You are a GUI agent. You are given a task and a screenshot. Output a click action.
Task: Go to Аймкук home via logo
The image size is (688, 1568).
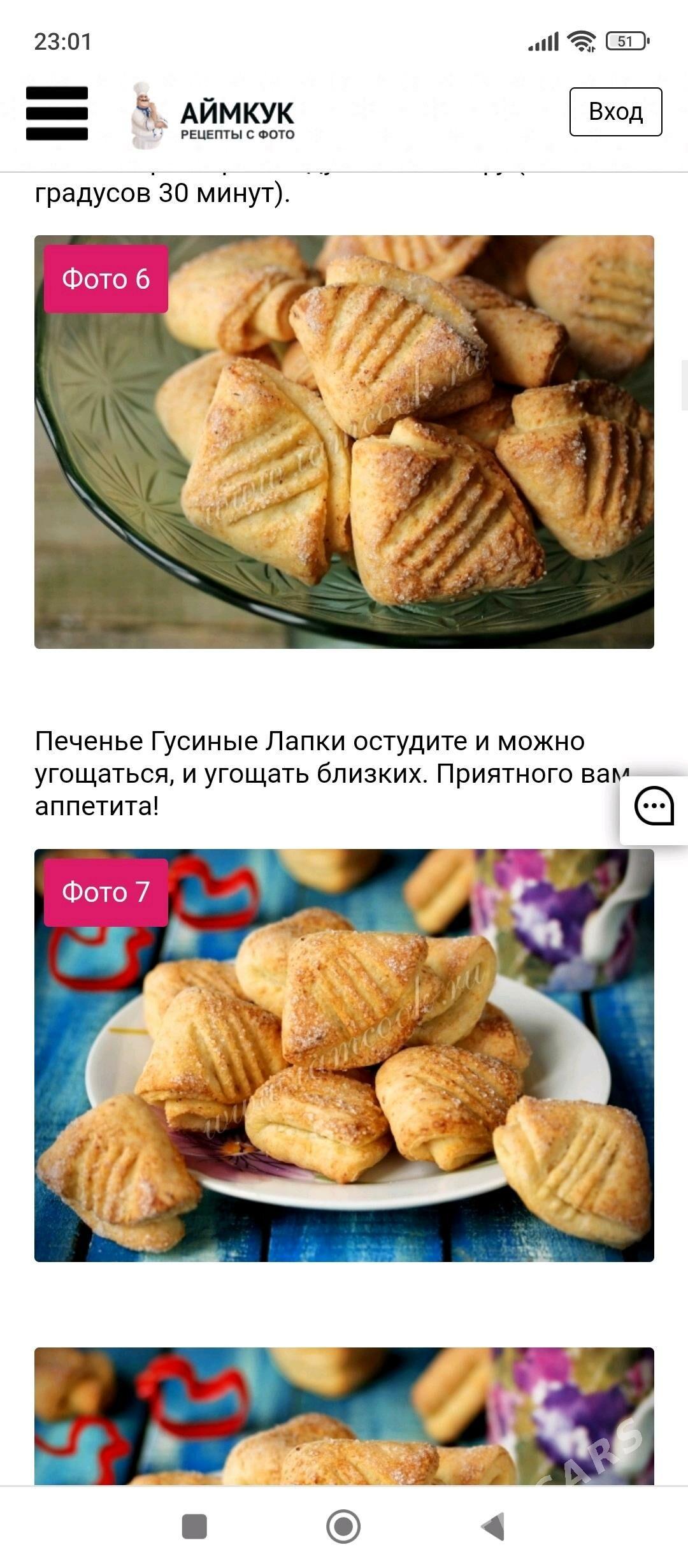213,115
